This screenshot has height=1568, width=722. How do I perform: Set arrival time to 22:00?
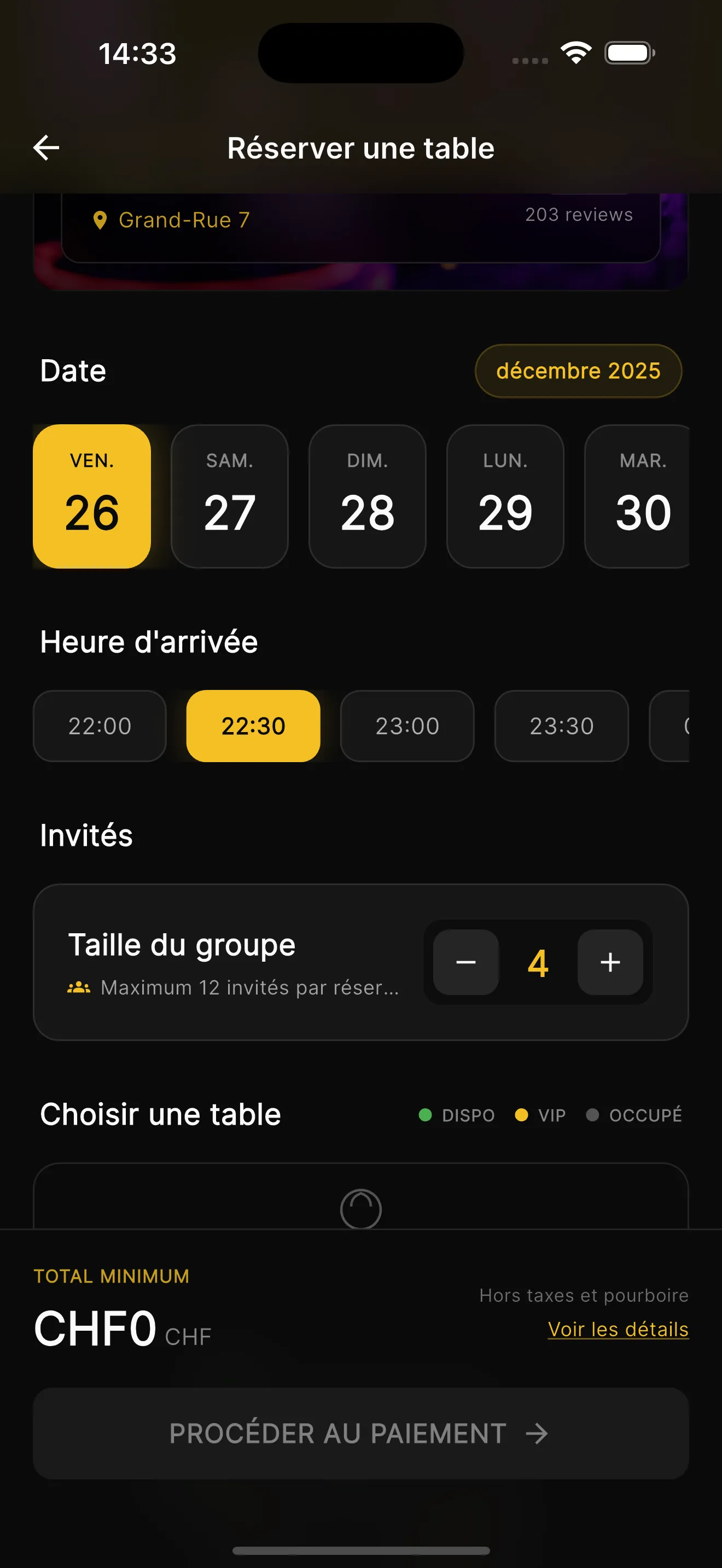(x=100, y=726)
